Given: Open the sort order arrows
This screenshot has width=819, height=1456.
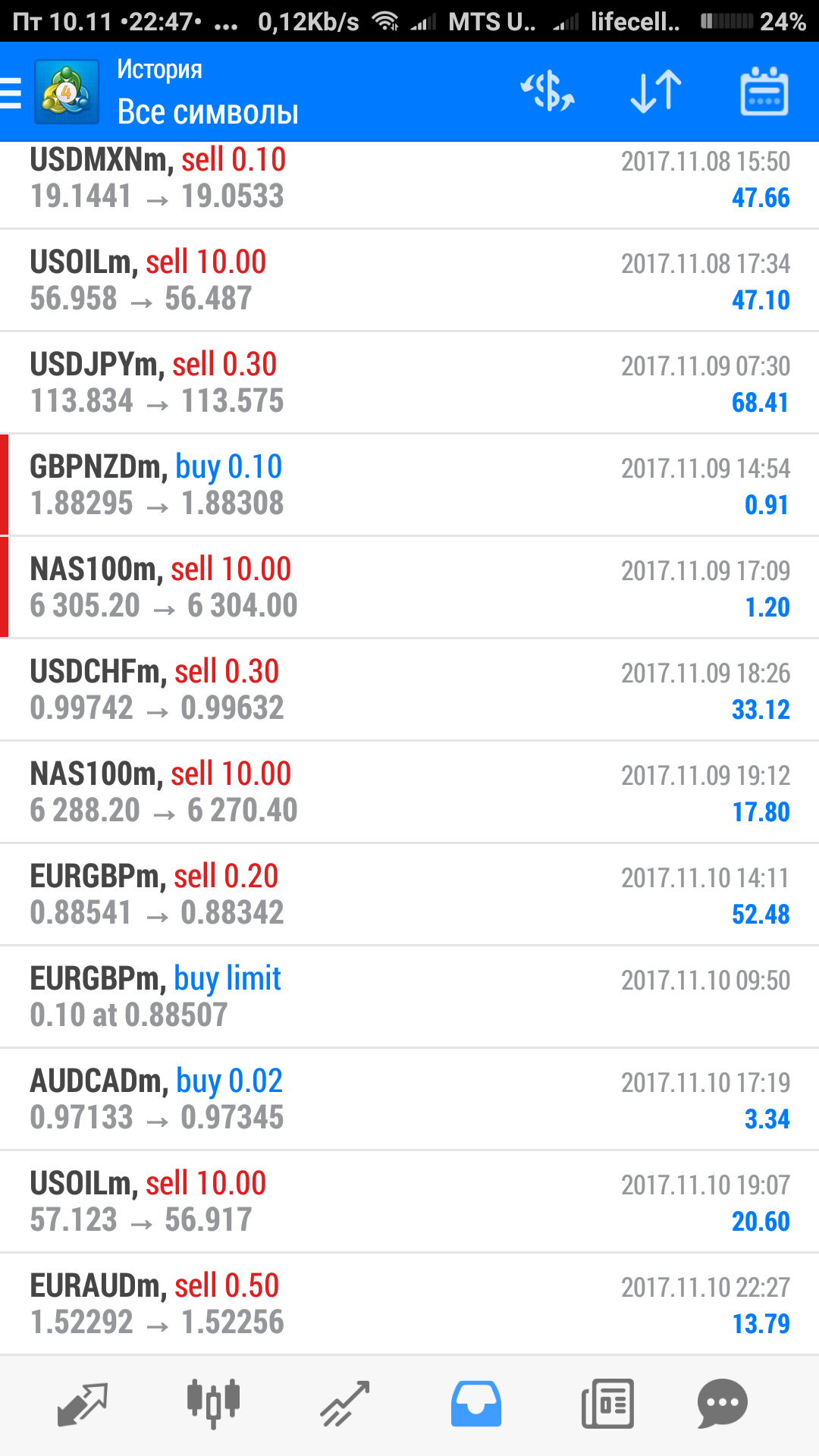Looking at the screenshot, I should [656, 92].
